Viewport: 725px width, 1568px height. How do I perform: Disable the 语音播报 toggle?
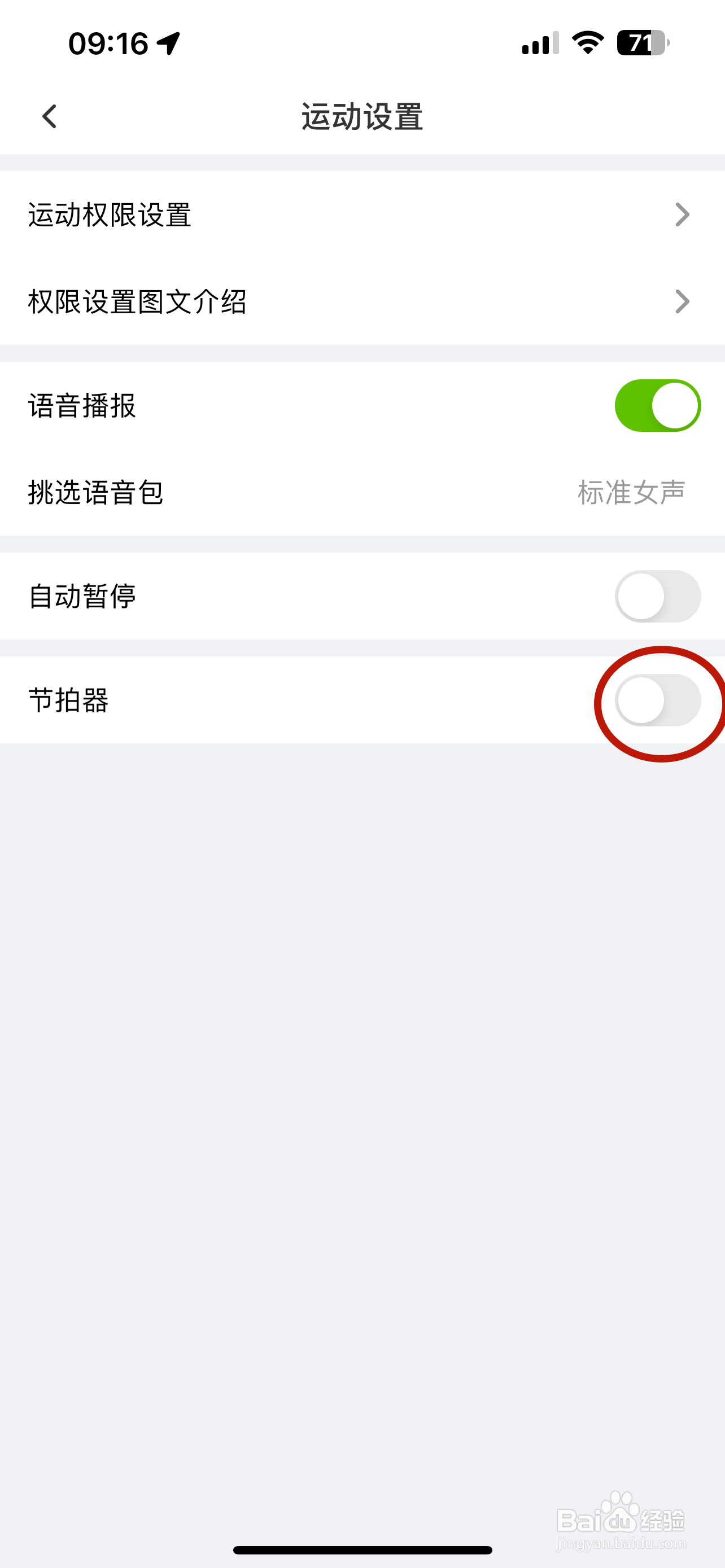(x=658, y=404)
